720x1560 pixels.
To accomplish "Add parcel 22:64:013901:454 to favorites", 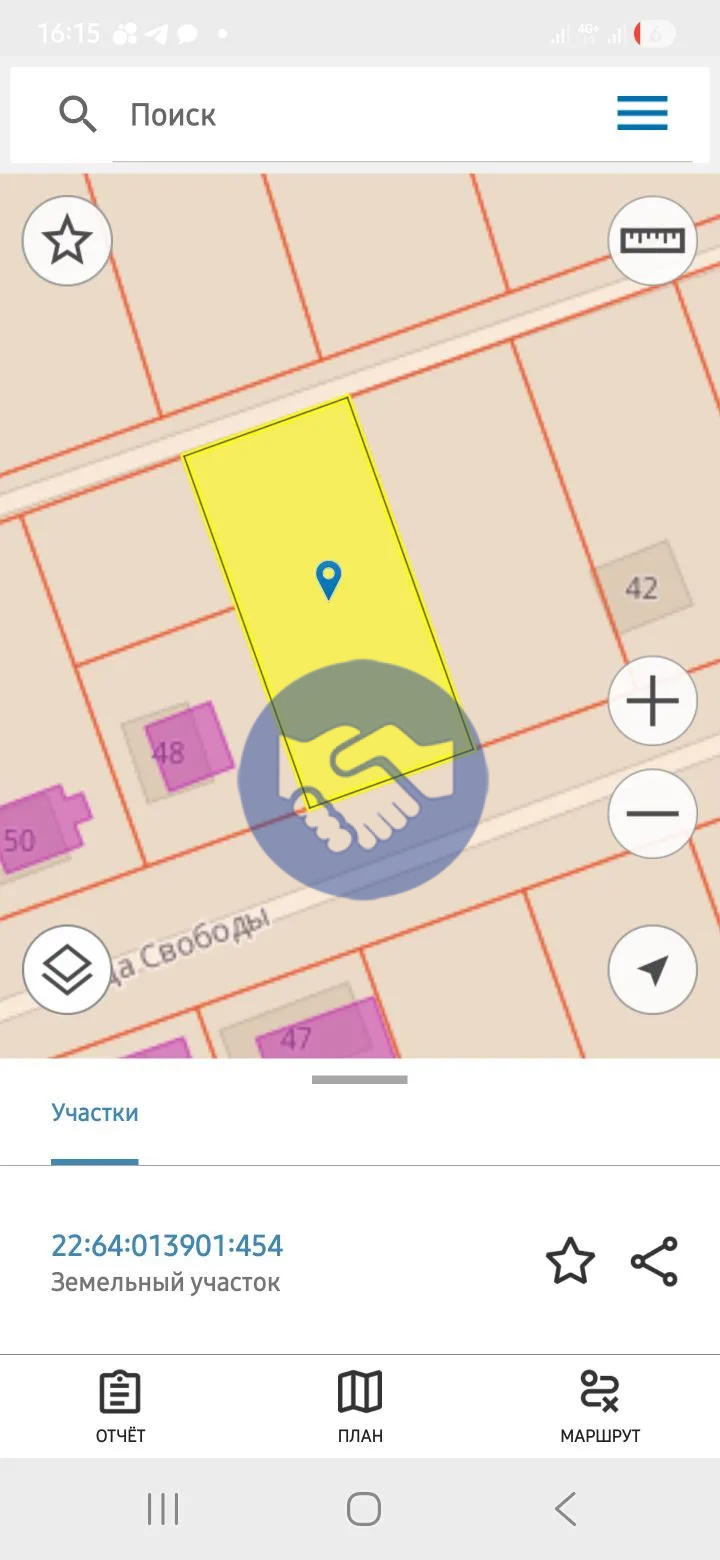I will (570, 1261).
